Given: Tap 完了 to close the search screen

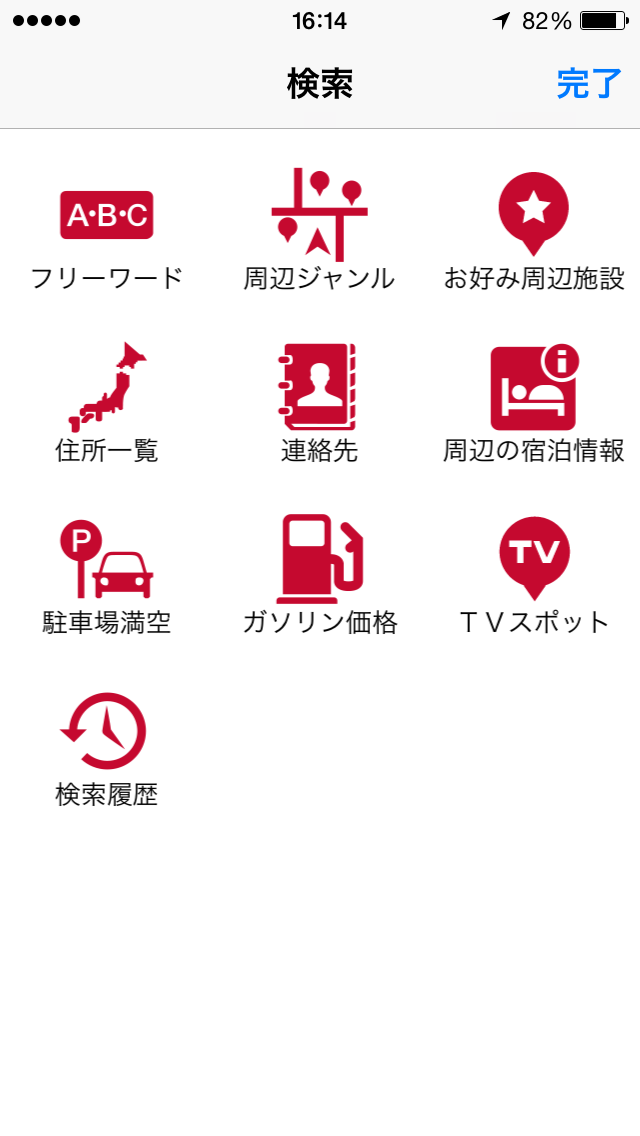Looking at the screenshot, I should (x=589, y=84).
